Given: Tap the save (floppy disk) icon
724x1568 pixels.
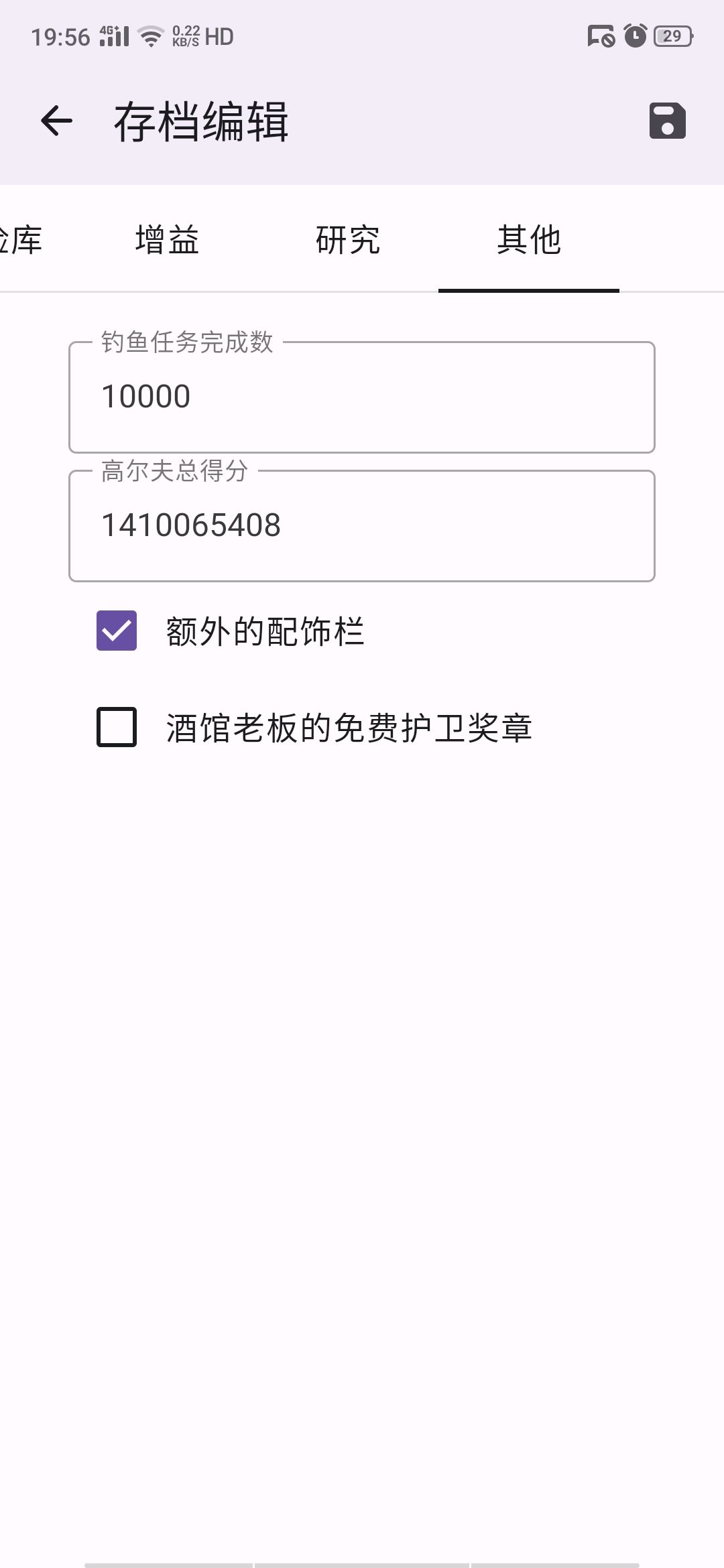Looking at the screenshot, I should [x=666, y=122].
